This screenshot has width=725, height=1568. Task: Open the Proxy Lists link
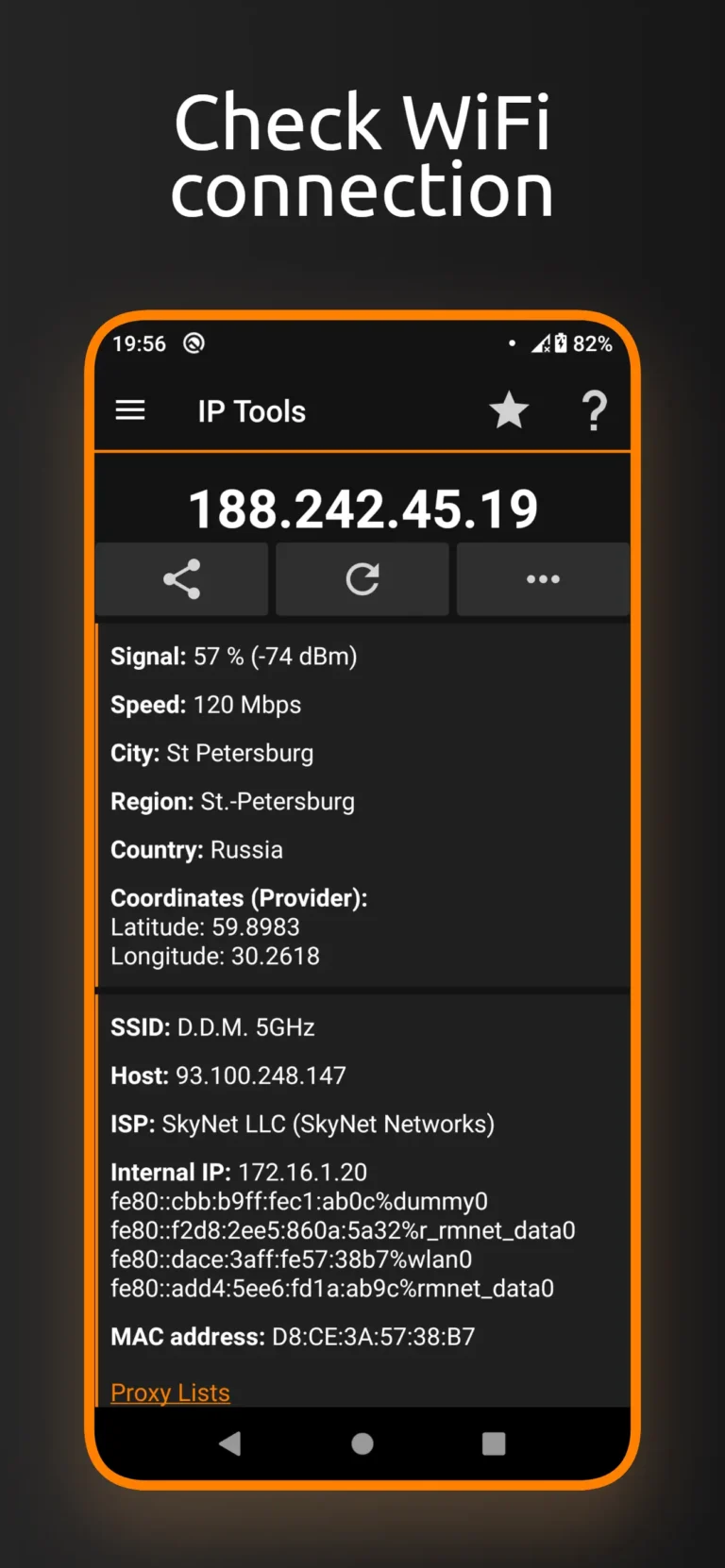[x=170, y=1393]
